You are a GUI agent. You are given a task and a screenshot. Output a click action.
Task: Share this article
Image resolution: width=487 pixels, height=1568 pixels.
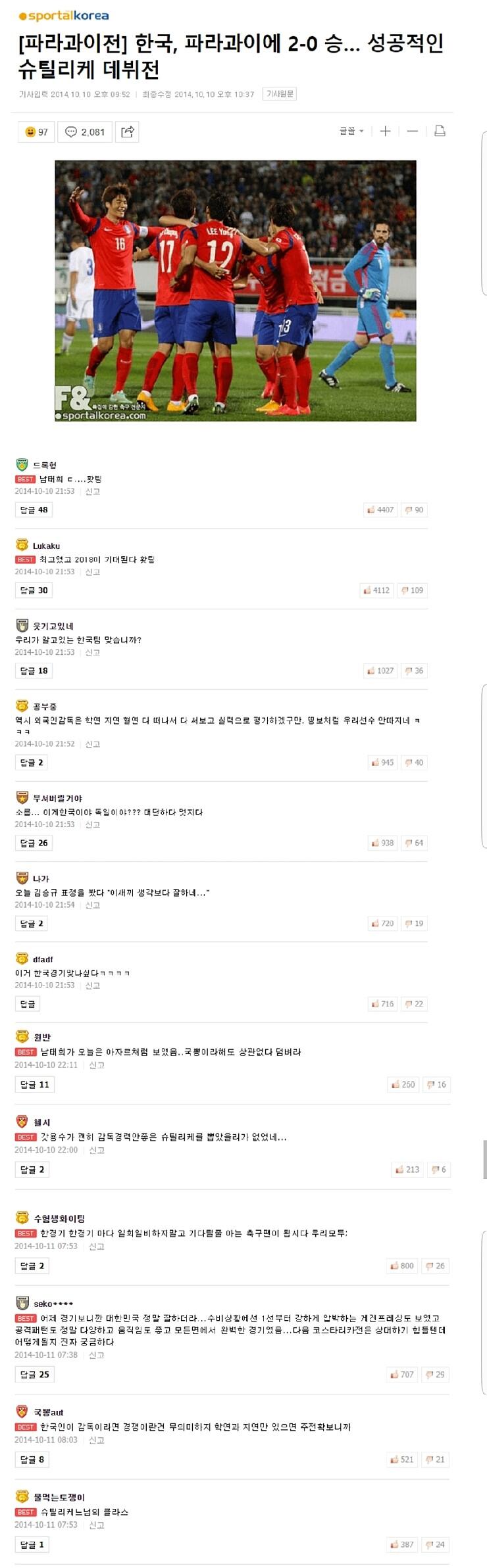tap(128, 132)
